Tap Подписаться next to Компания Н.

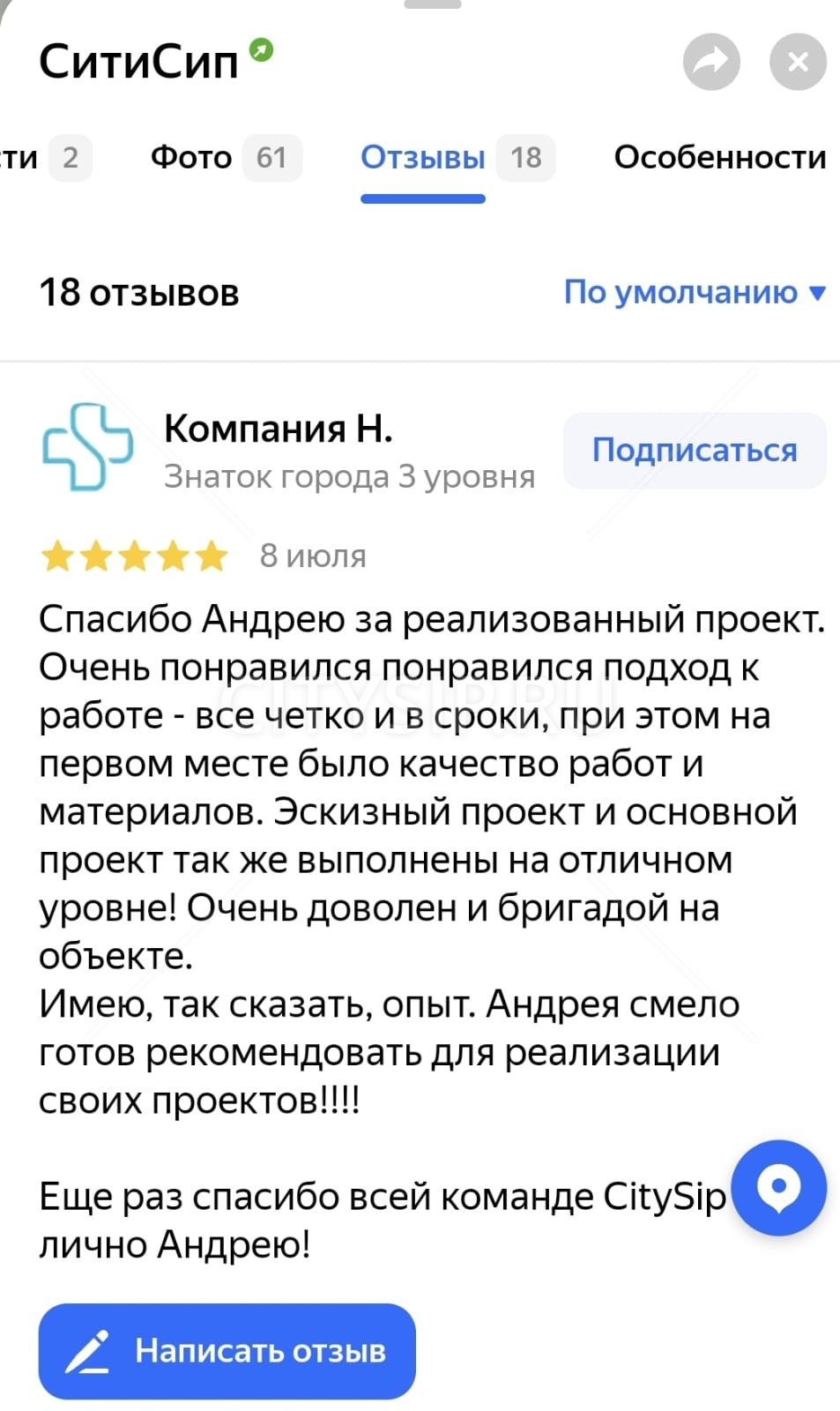click(694, 451)
